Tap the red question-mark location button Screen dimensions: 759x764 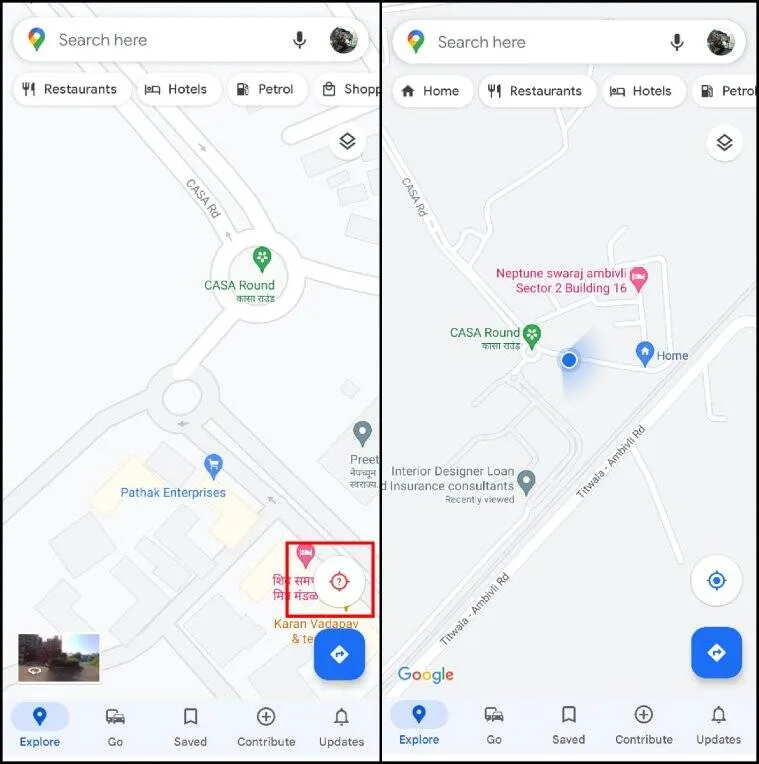[x=339, y=581]
